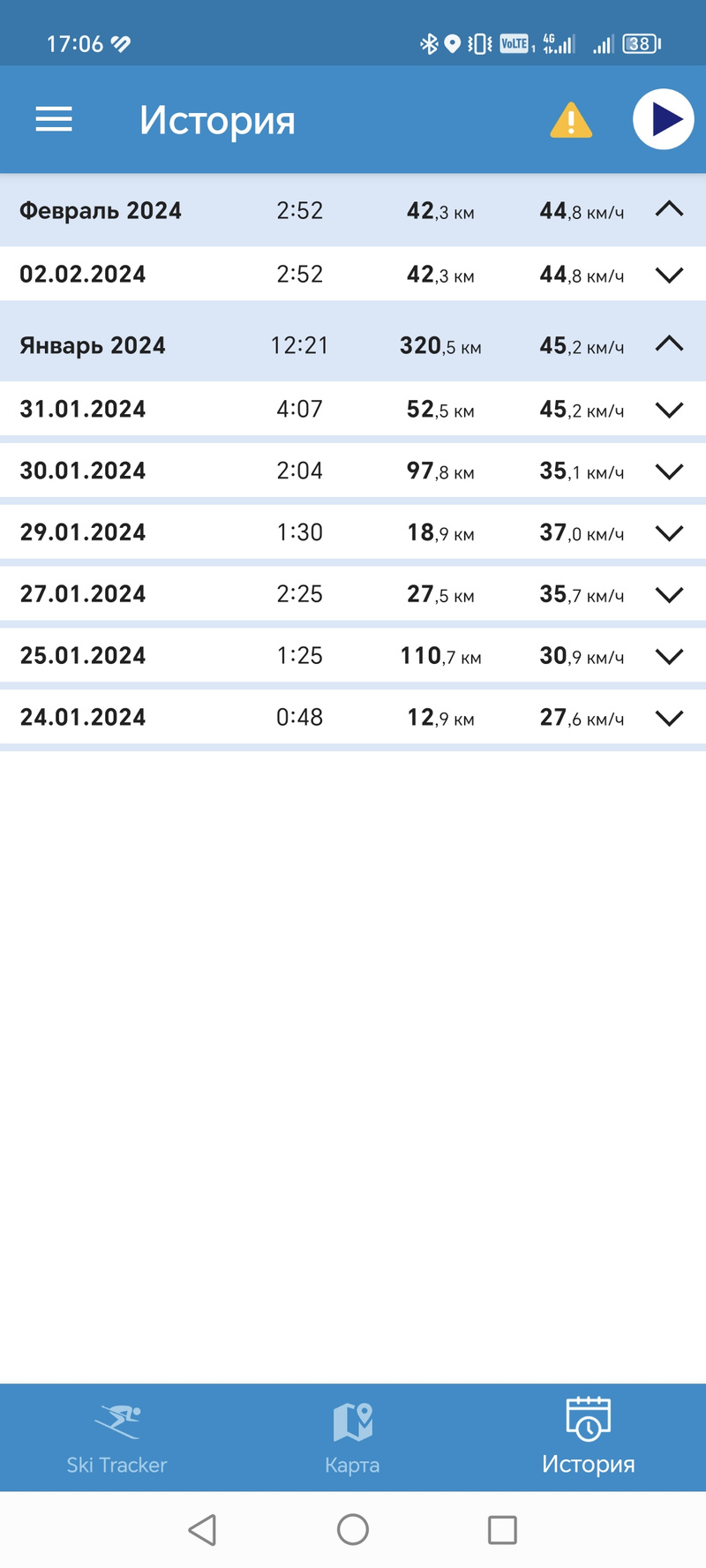The height and width of the screenshot is (1568, 706).
Task: Switch to the Ski Tracker tab
Action: (x=117, y=1438)
